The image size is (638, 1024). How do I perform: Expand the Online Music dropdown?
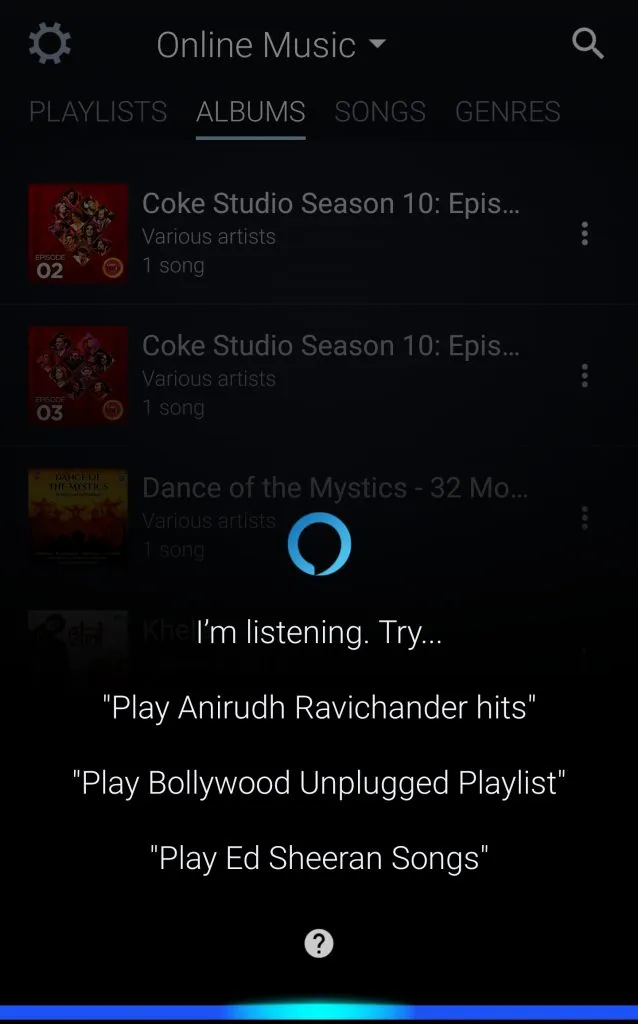click(271, 45)
